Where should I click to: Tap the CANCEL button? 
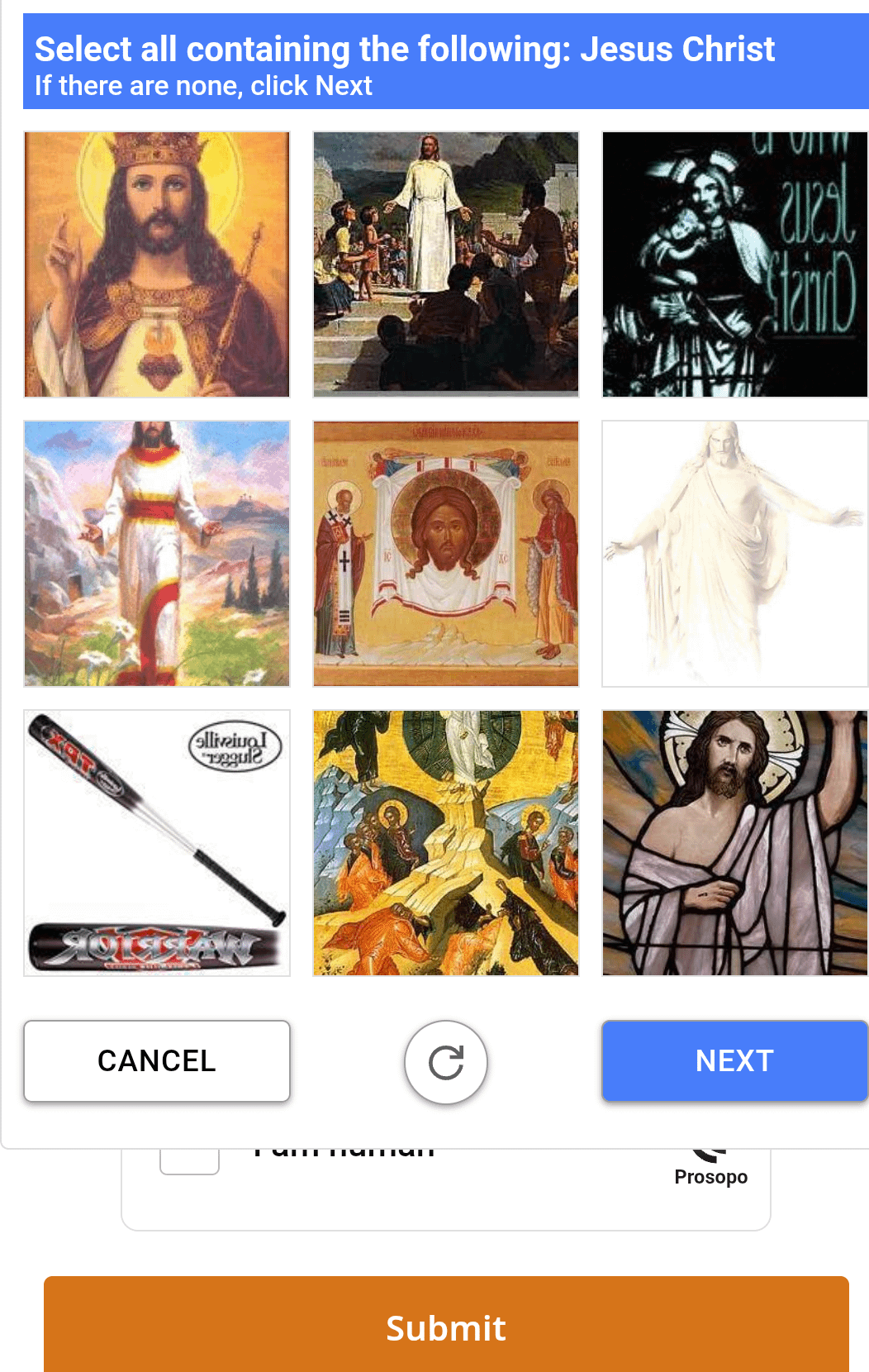click(x=157, y=1061)
